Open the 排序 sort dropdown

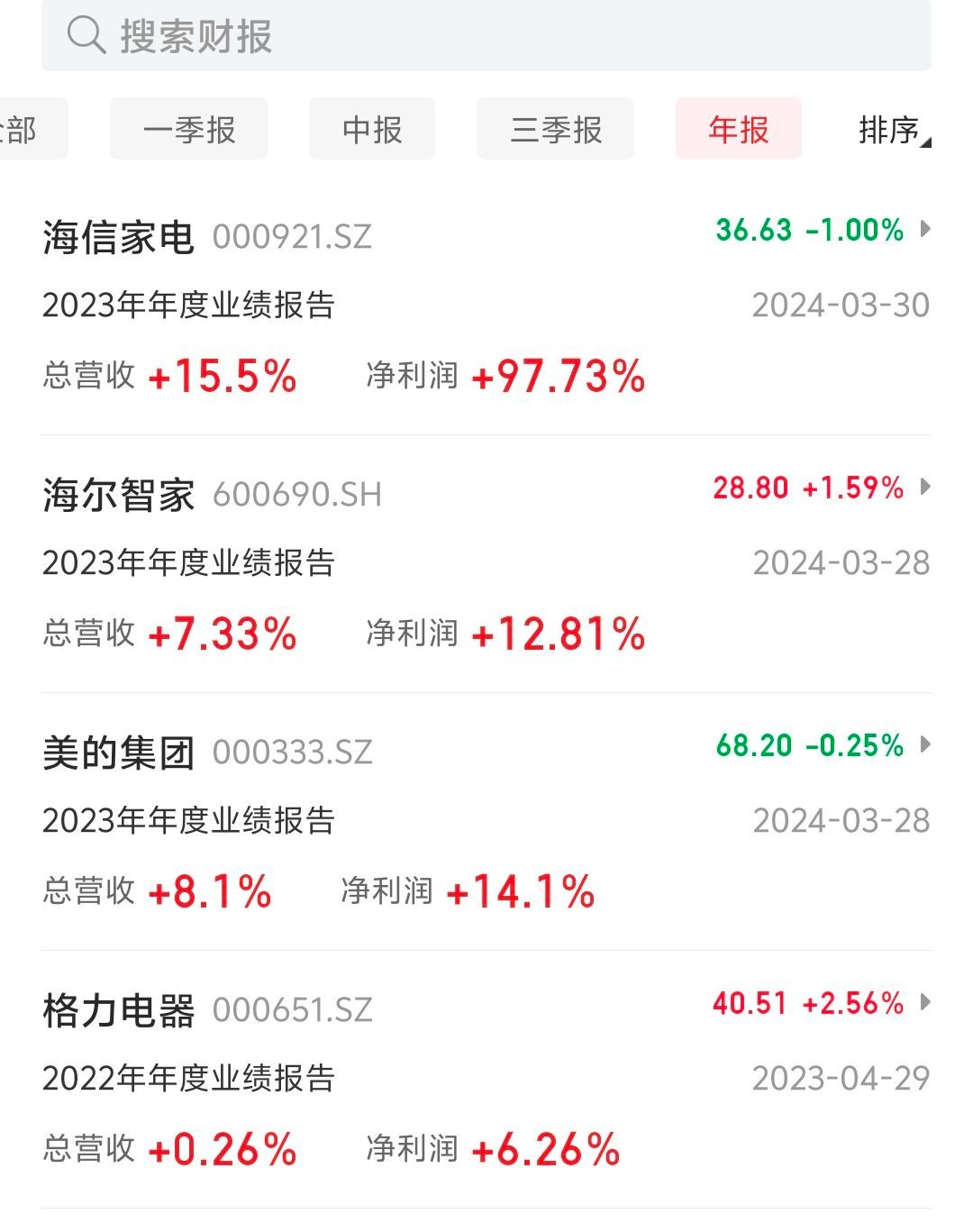click(x=893, y=130)
